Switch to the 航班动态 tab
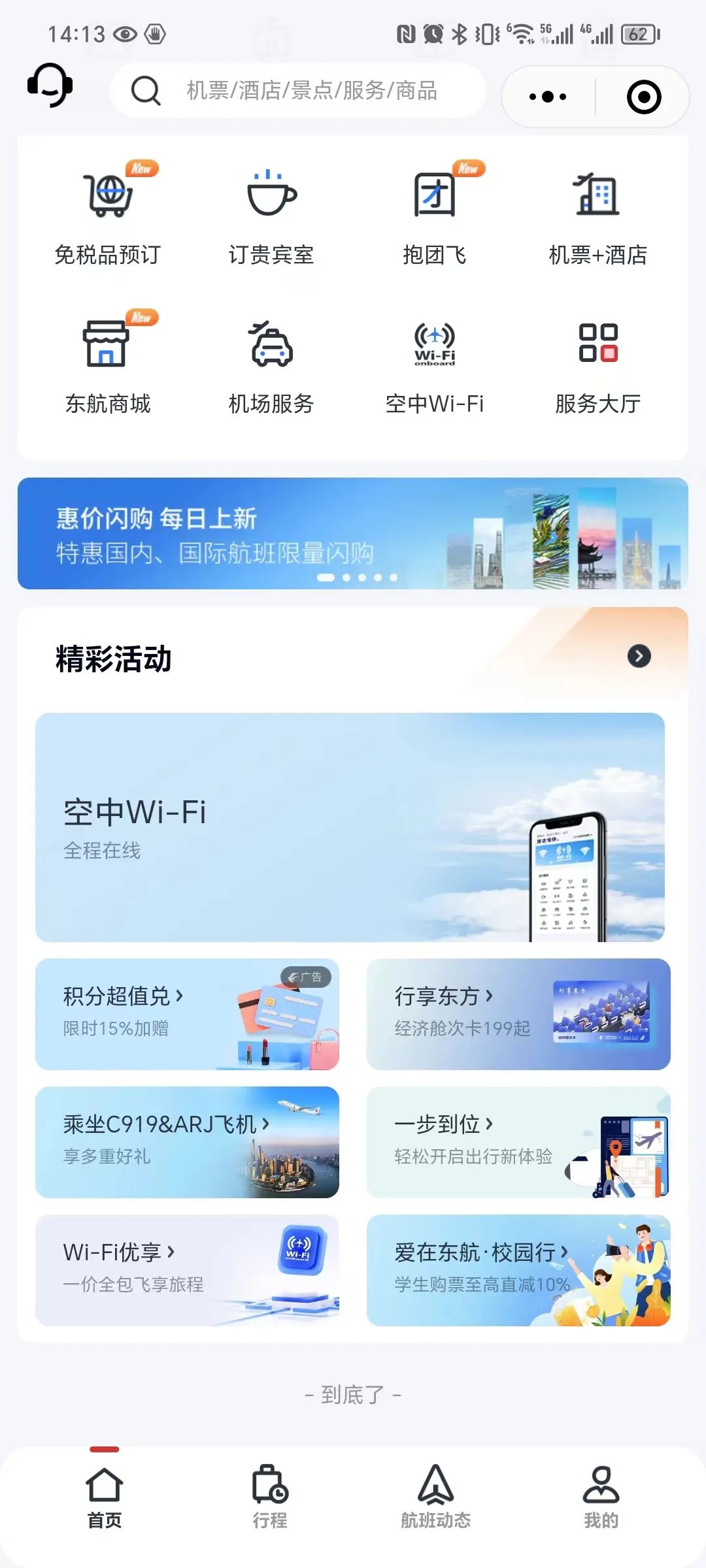The width and height of the screenshot is (706, 1568). coord(435,1497)
